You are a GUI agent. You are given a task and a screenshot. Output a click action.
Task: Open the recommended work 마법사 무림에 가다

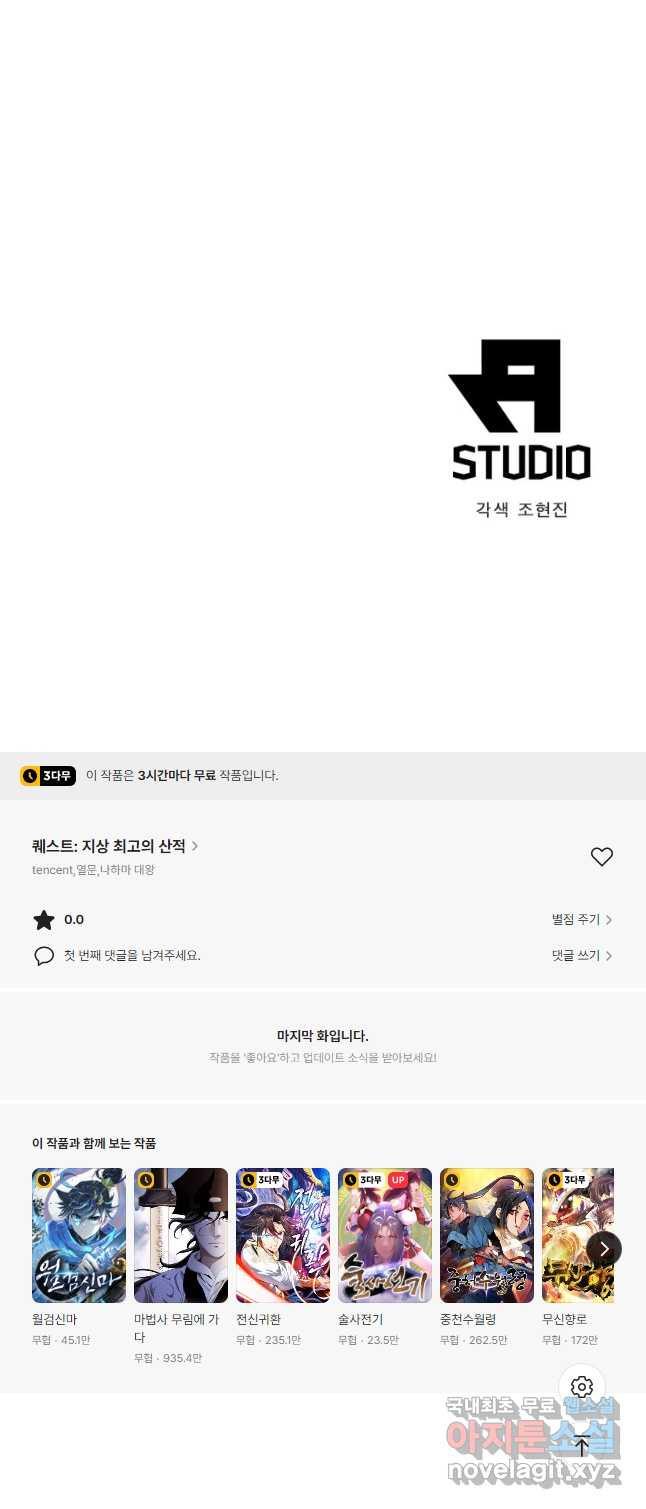181,1235
